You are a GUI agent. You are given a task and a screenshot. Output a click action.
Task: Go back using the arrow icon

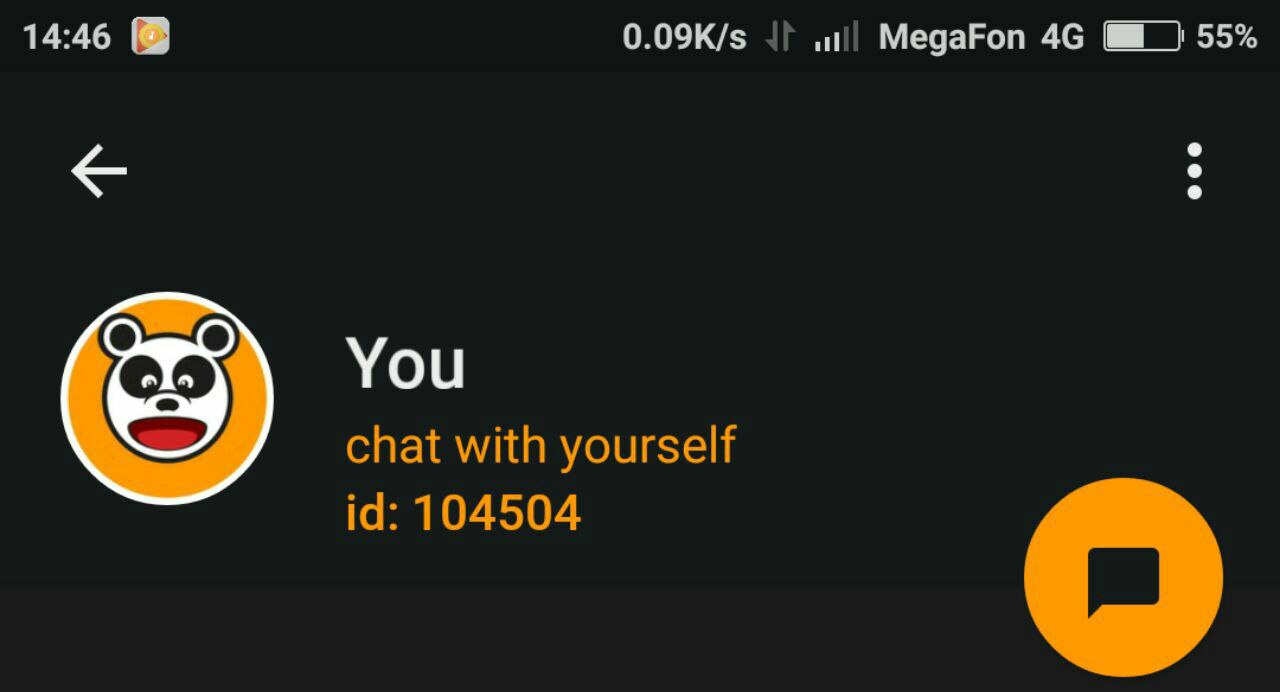pyautogui.click(x=99, y=171)
